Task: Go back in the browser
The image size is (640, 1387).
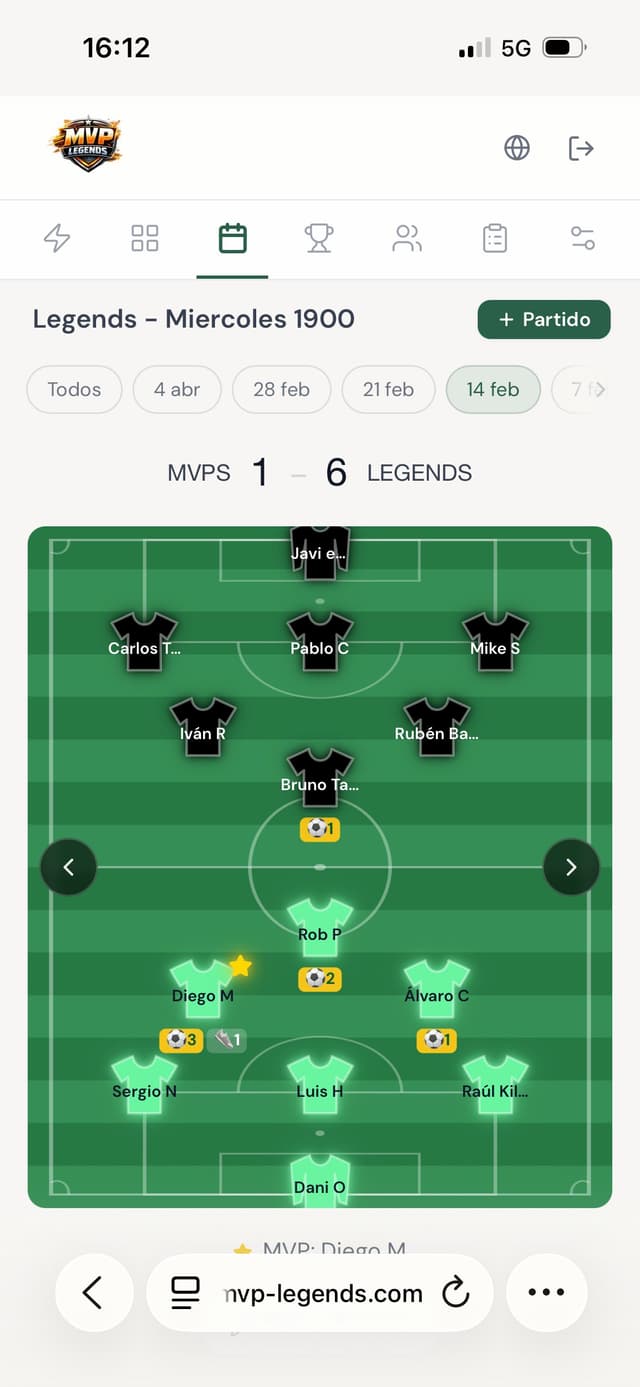Action: click(93, 1293)
